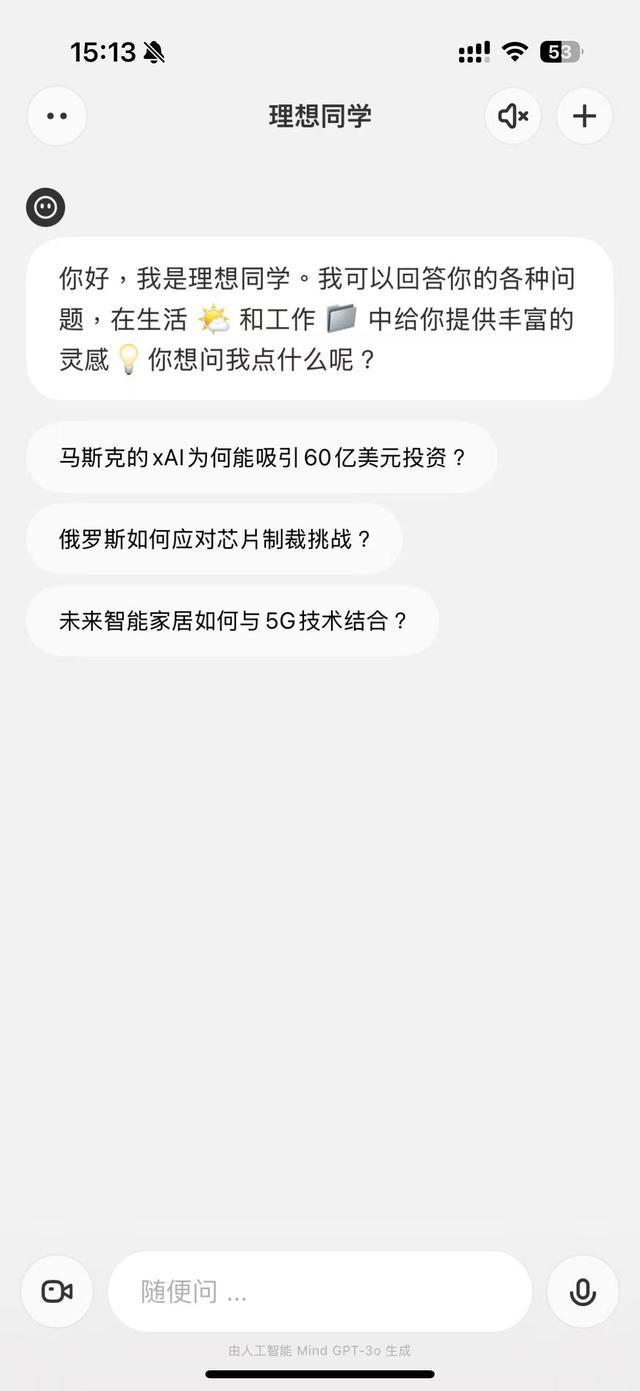Ask why 马斯克的 xAI attracted 60亿美元投资
The height and width of the screenshot is (1391, 640).
(x=262, y=458)
